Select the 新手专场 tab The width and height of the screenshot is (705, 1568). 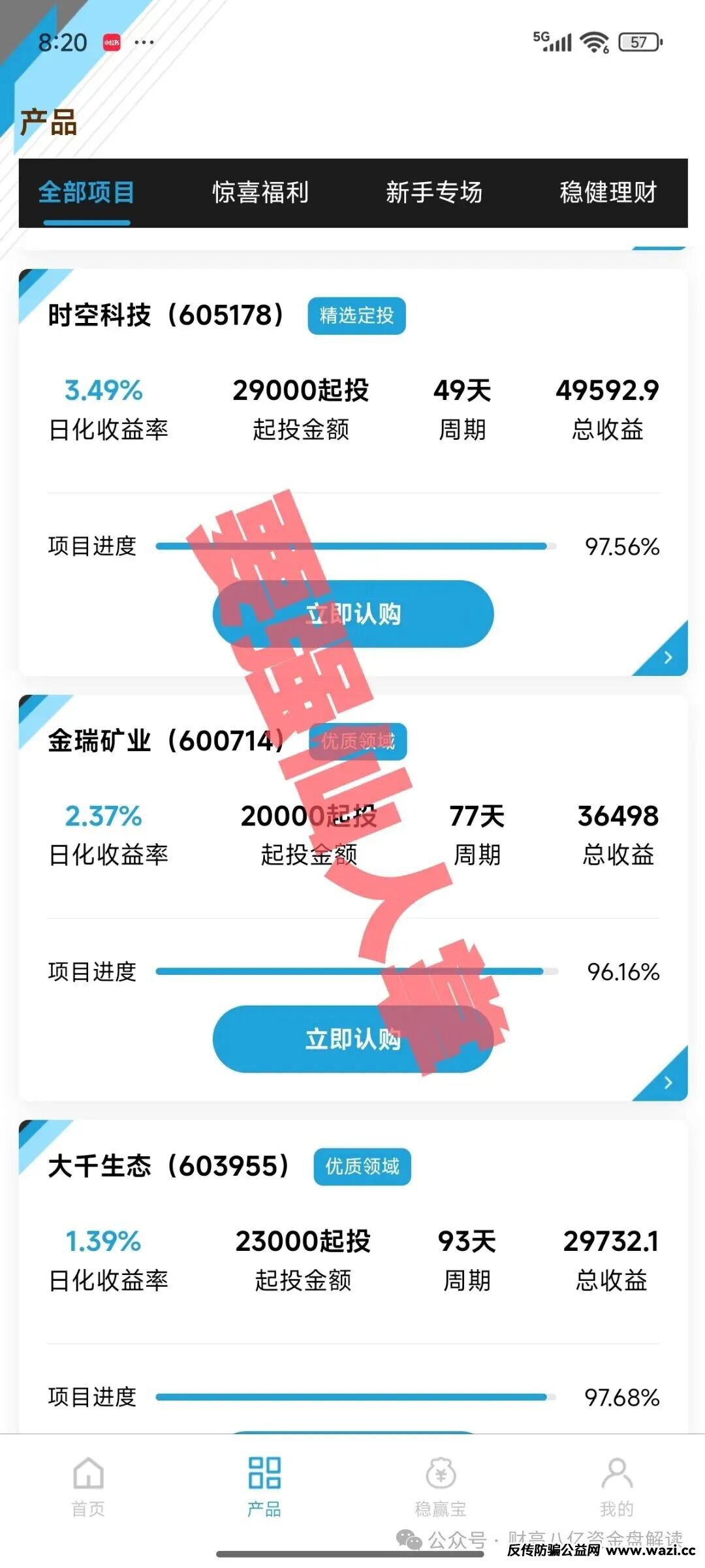click(x=434, y=192)
